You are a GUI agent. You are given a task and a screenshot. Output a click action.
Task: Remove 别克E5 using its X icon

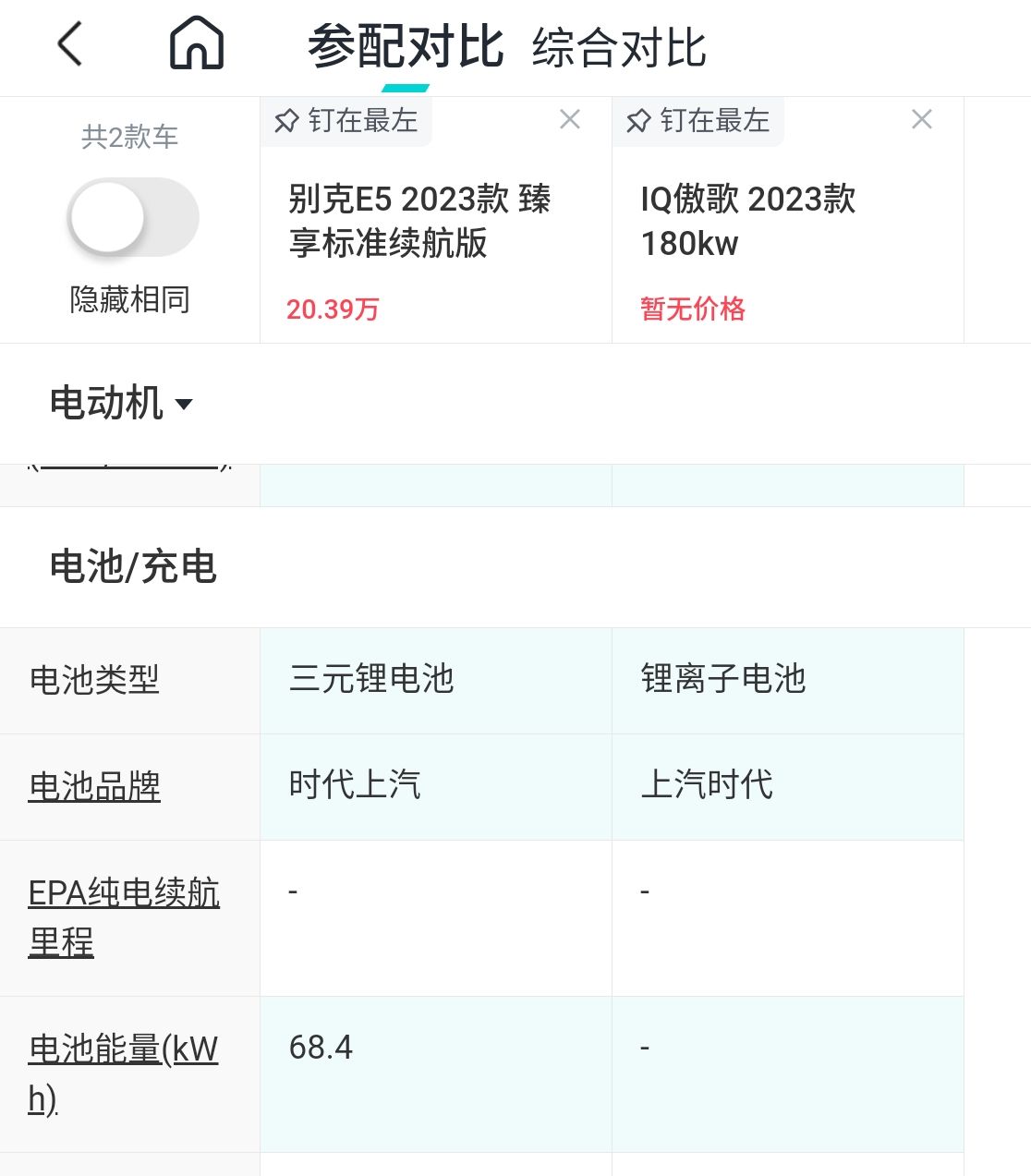click(570, 119)
